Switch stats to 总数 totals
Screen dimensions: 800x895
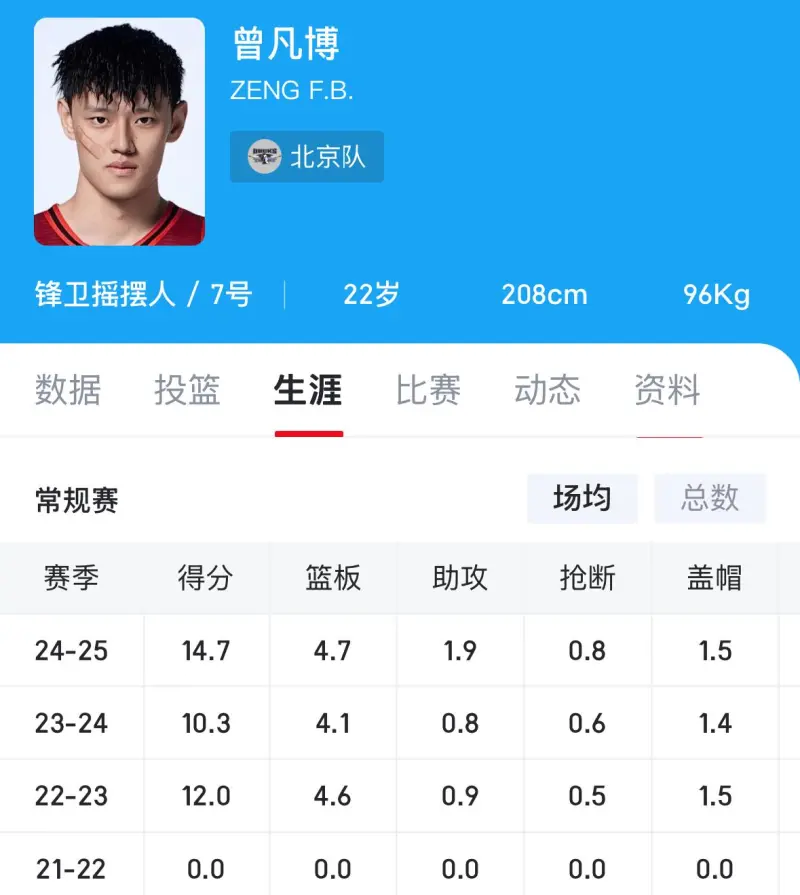tap(709, 498)
